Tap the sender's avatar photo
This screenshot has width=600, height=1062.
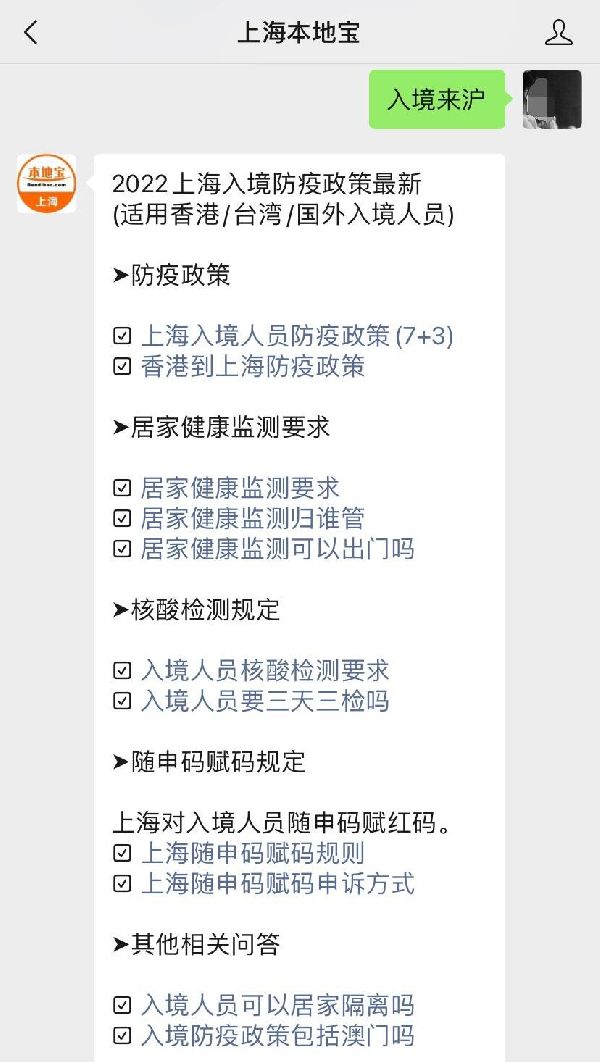552,99
